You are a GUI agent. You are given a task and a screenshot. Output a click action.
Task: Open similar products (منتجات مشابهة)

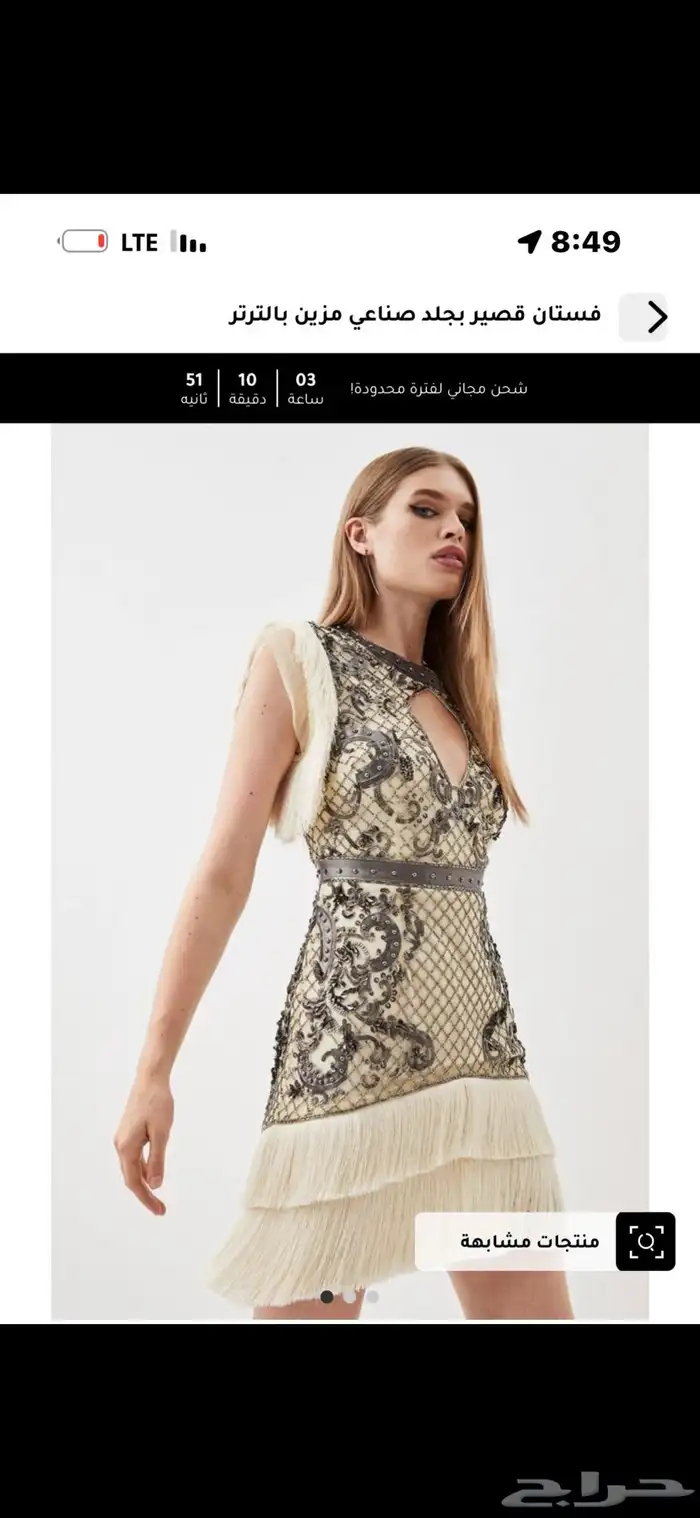pos(545,1241)
